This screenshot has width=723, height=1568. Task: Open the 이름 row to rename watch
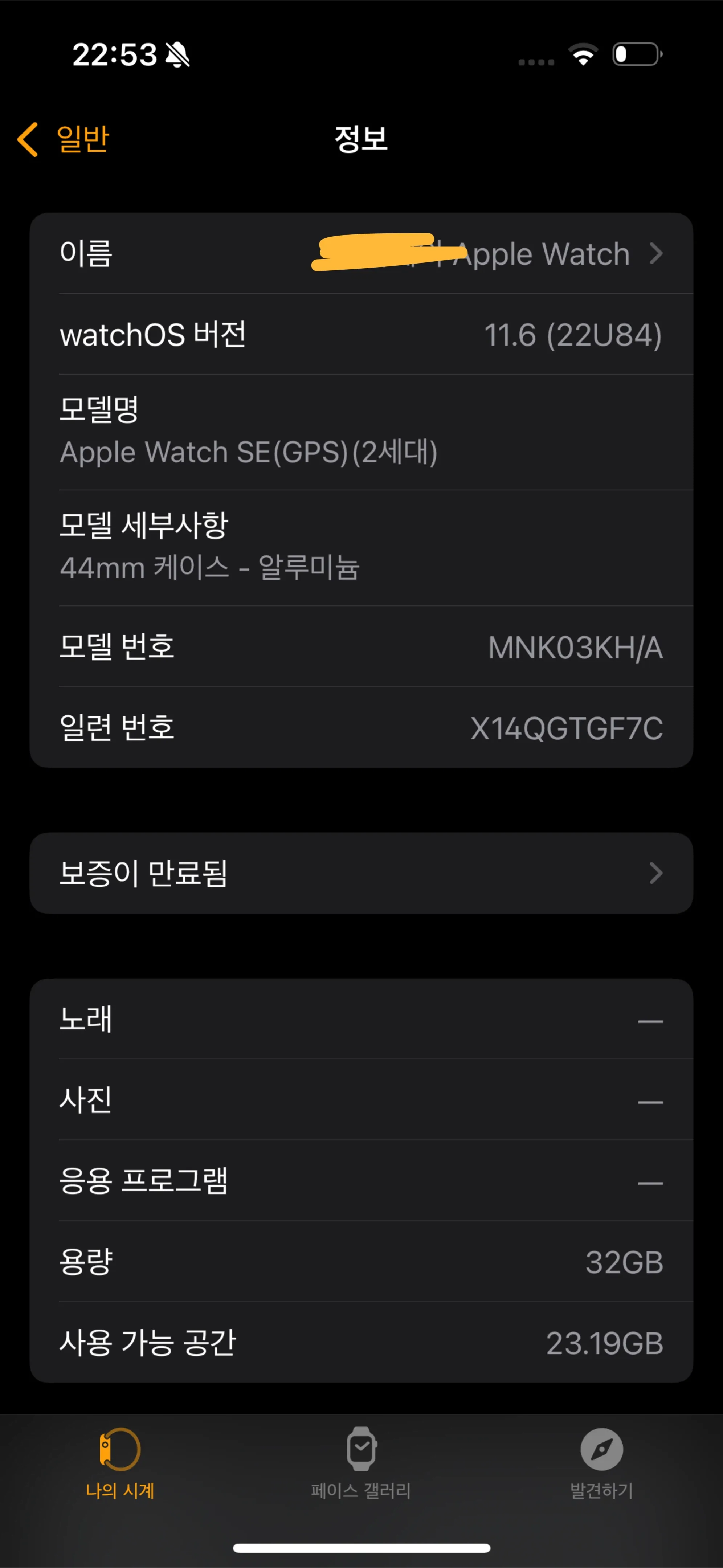(x=361, y=253)
